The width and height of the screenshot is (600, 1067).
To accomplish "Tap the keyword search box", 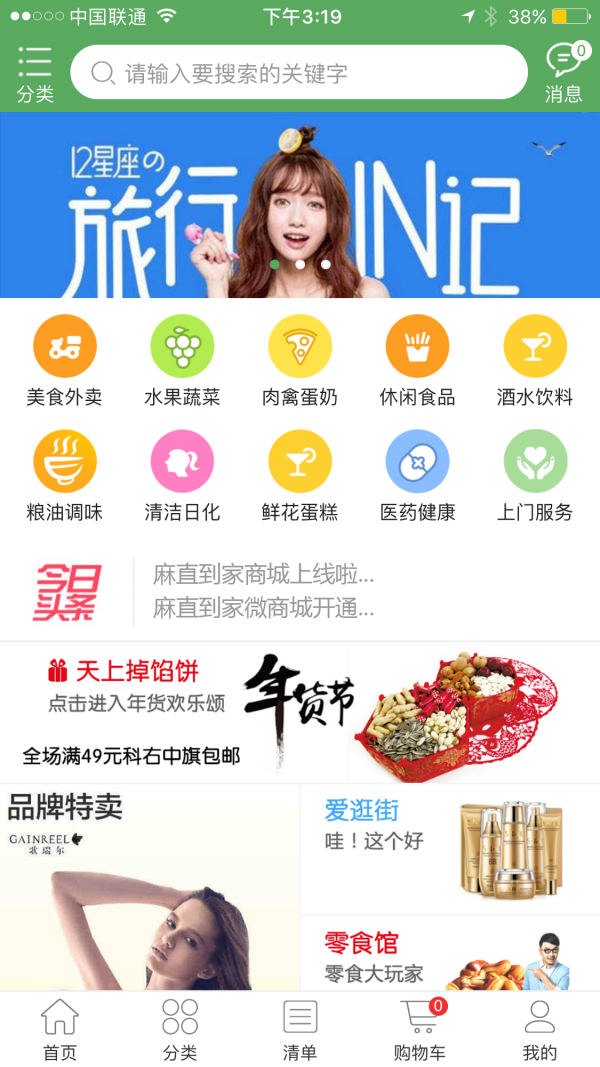I will click(x=298, y=72).
